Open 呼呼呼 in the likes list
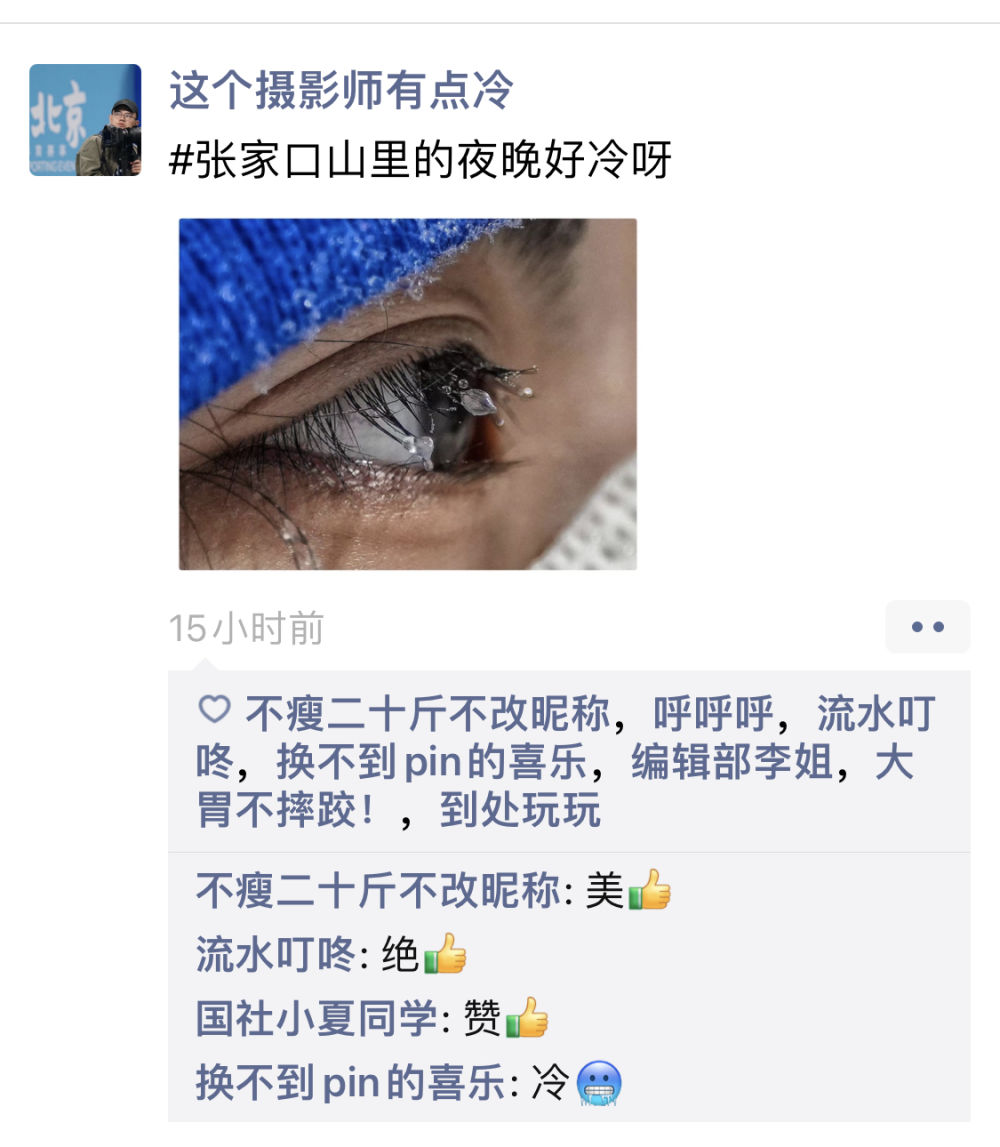This screenshot has width=1000, height=1147. 713,713
